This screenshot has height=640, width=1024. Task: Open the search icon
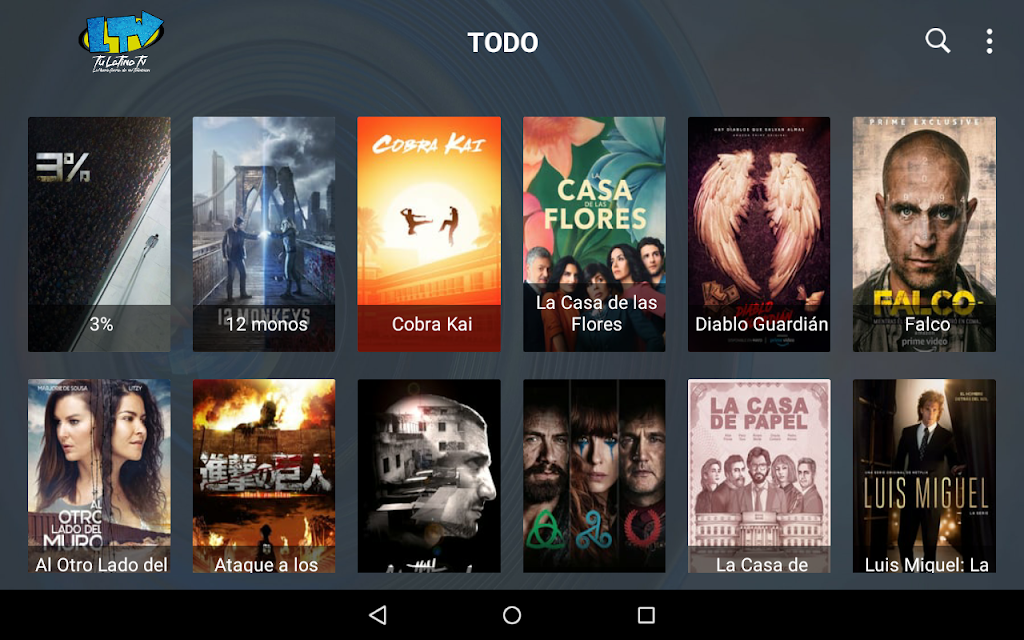[937, 41]
